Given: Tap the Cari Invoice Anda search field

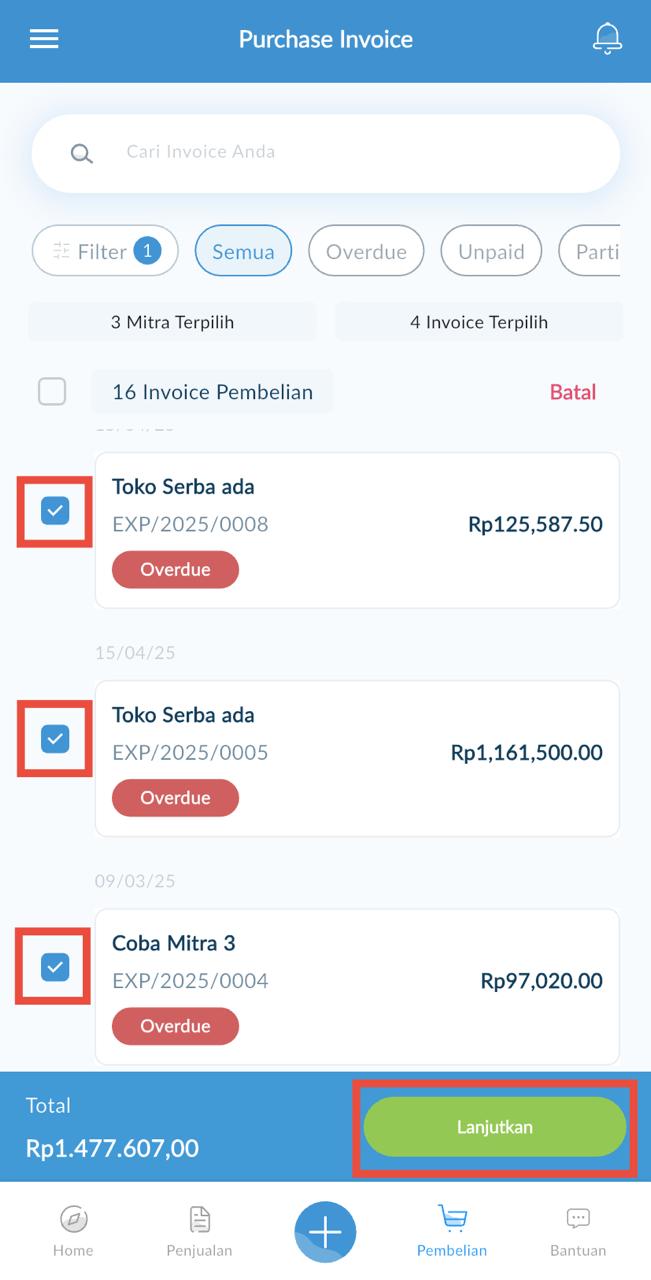Looking at the screenshot, I should (326, 153).
